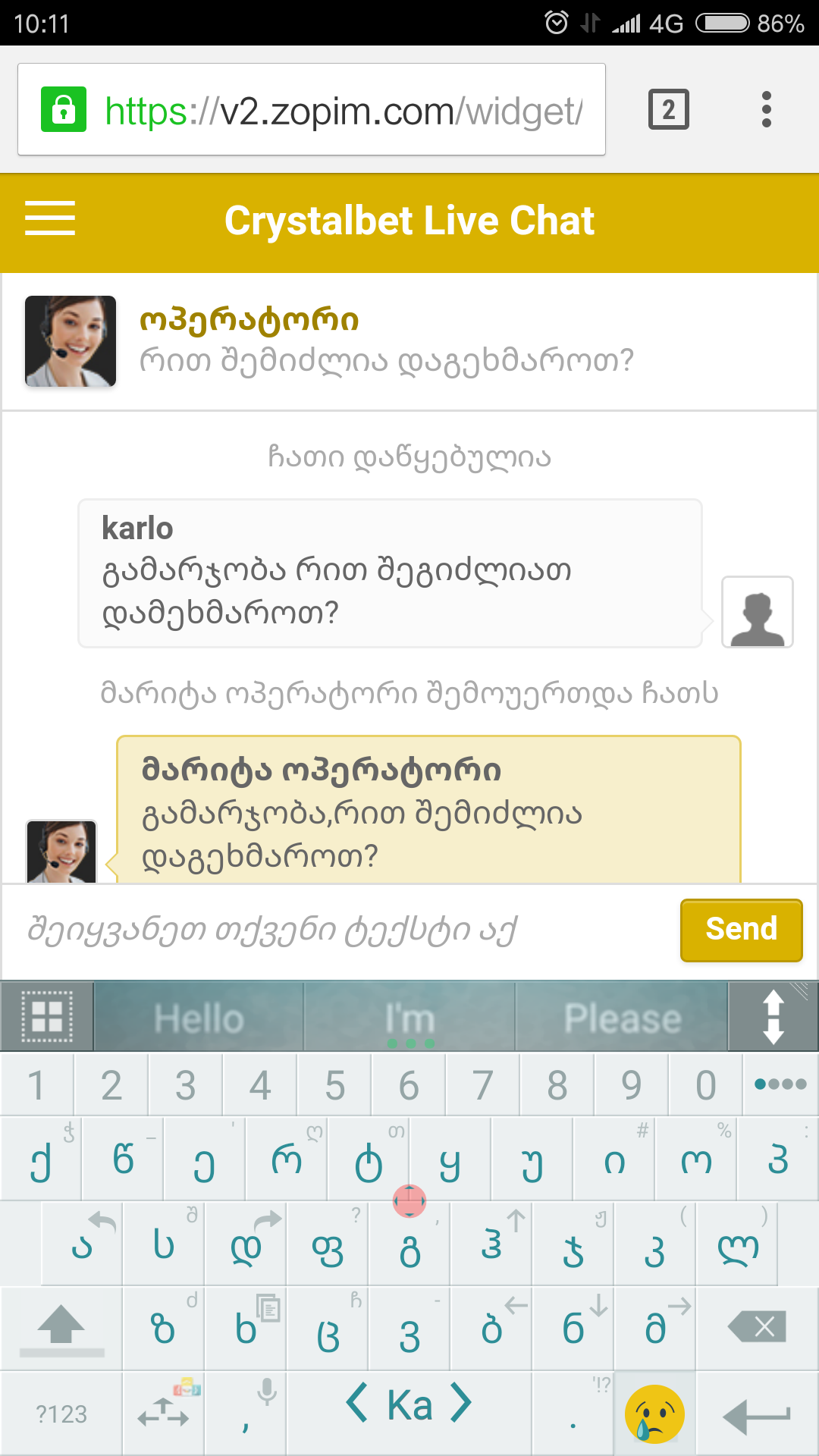Insert the "Hello" keyboard suggestion
Screen dimensions: 819x1456
click(199, 1018)
